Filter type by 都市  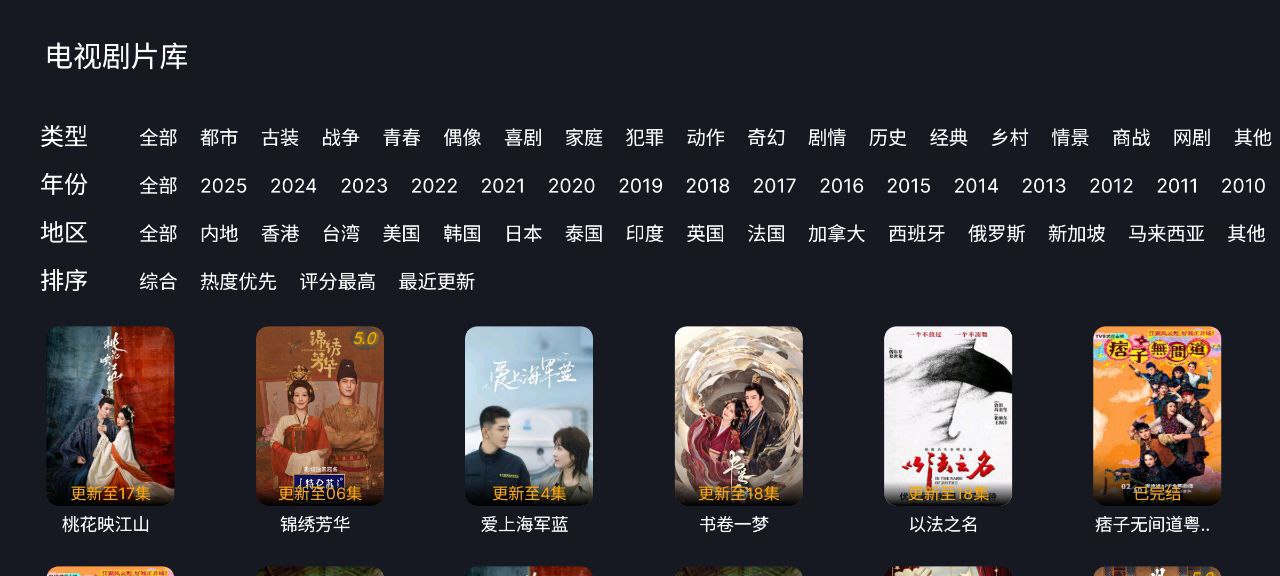219,138
